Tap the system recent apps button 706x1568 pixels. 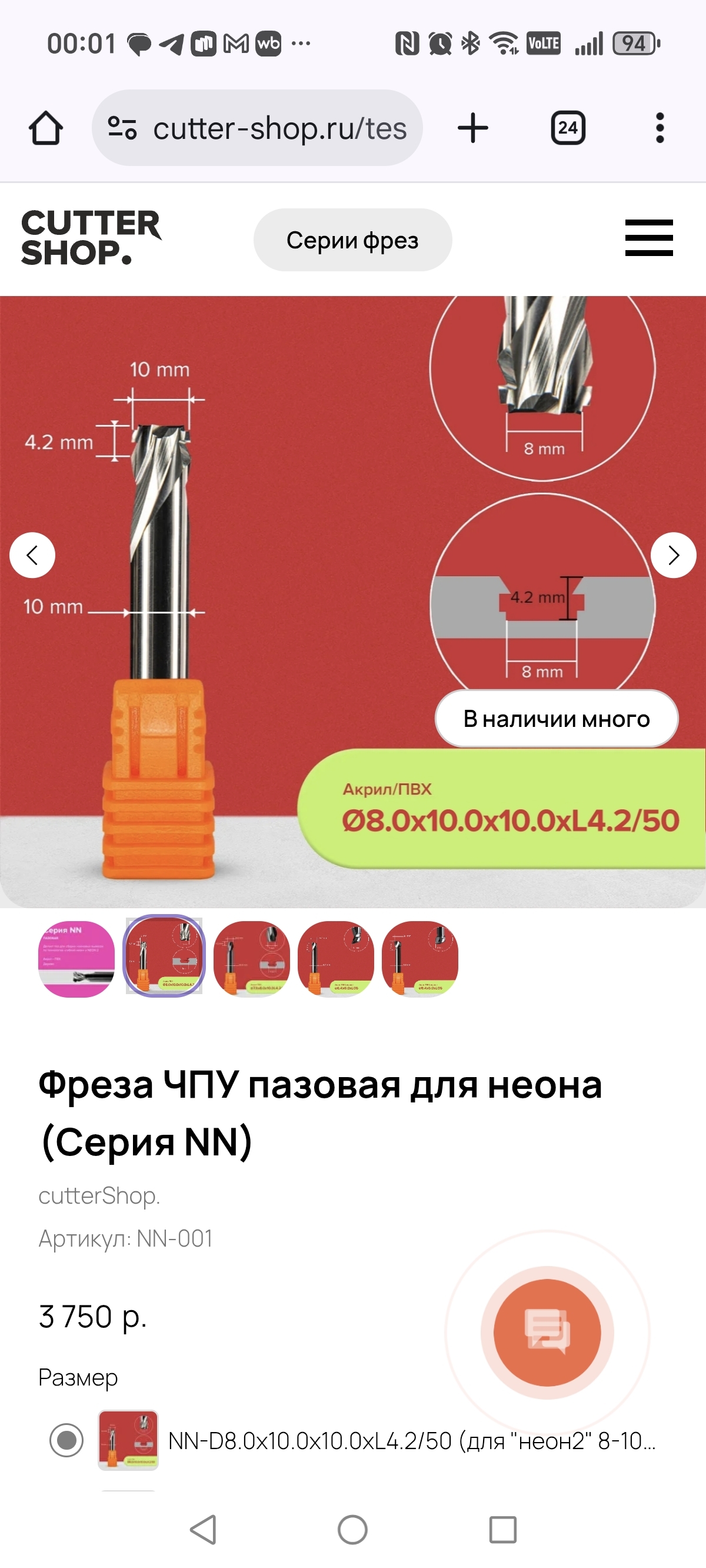click(x=502, y=1529)
